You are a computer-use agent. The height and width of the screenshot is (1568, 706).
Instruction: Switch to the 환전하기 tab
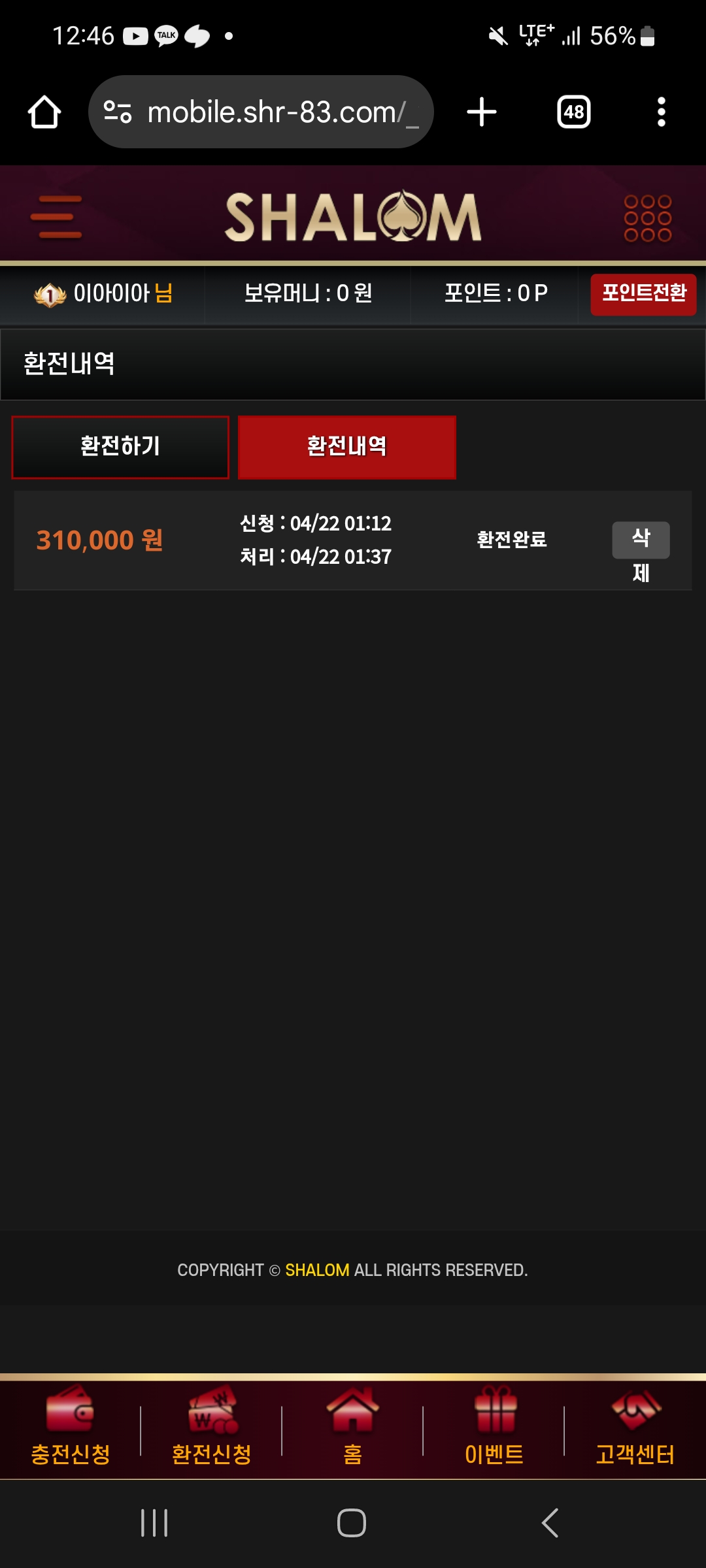click(120, 447)
